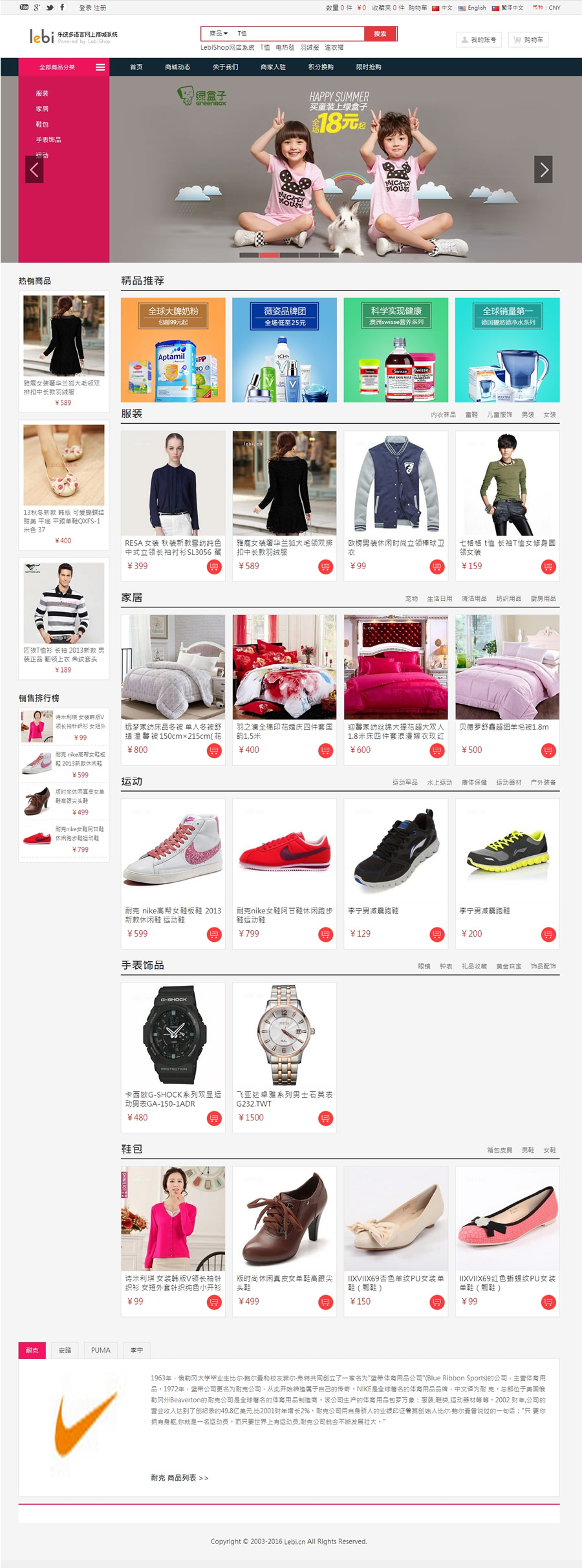
Task: Add RESA 女装 shirt to cart
Action: (x=214, y=567)
